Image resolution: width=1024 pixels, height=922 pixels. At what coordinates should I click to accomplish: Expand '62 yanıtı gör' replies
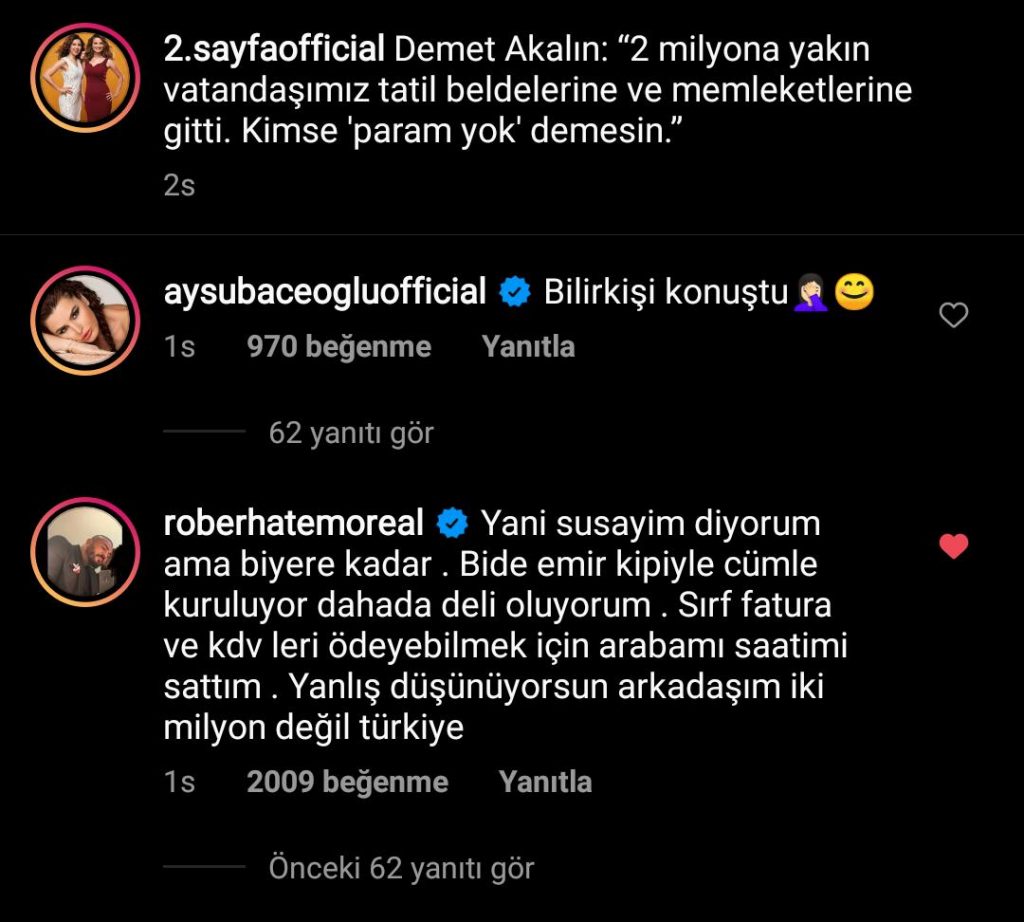[x=351, y=433]
